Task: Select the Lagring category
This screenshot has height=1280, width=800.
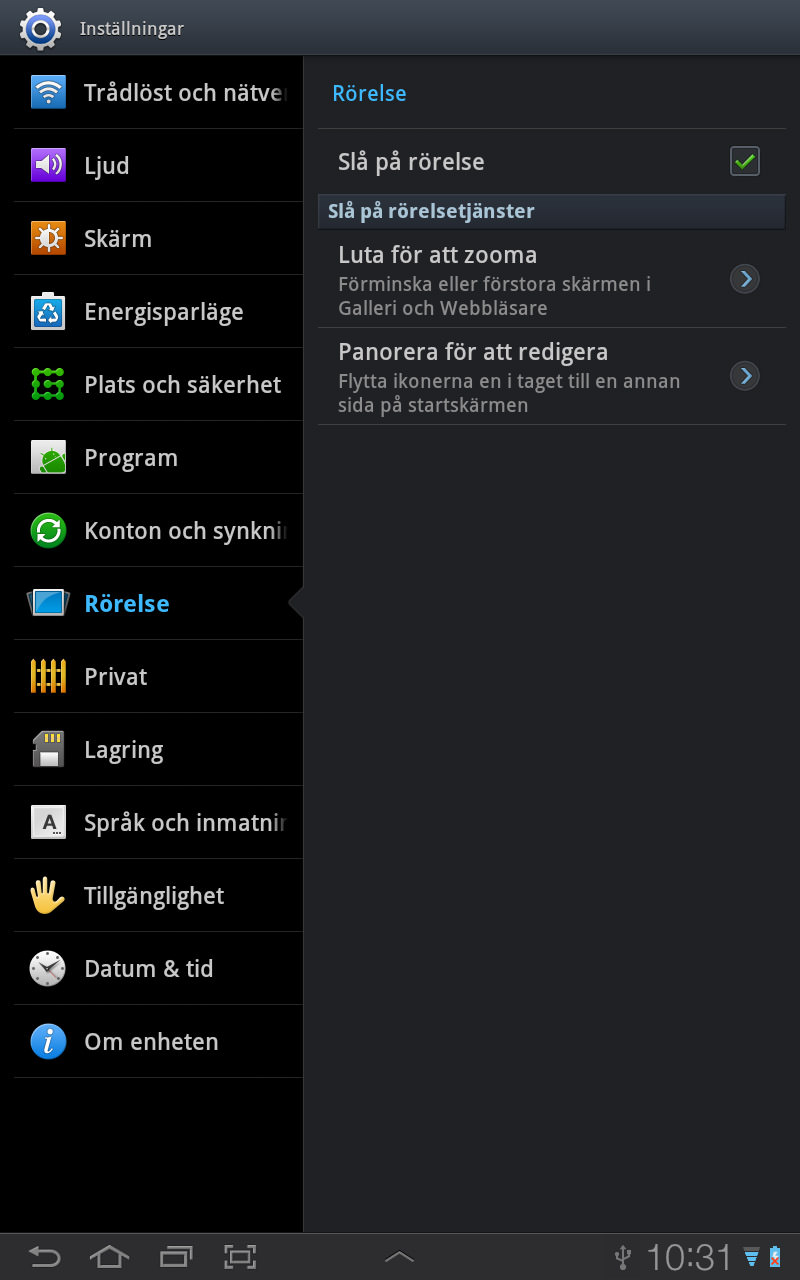Action: [x=158, y=750]
